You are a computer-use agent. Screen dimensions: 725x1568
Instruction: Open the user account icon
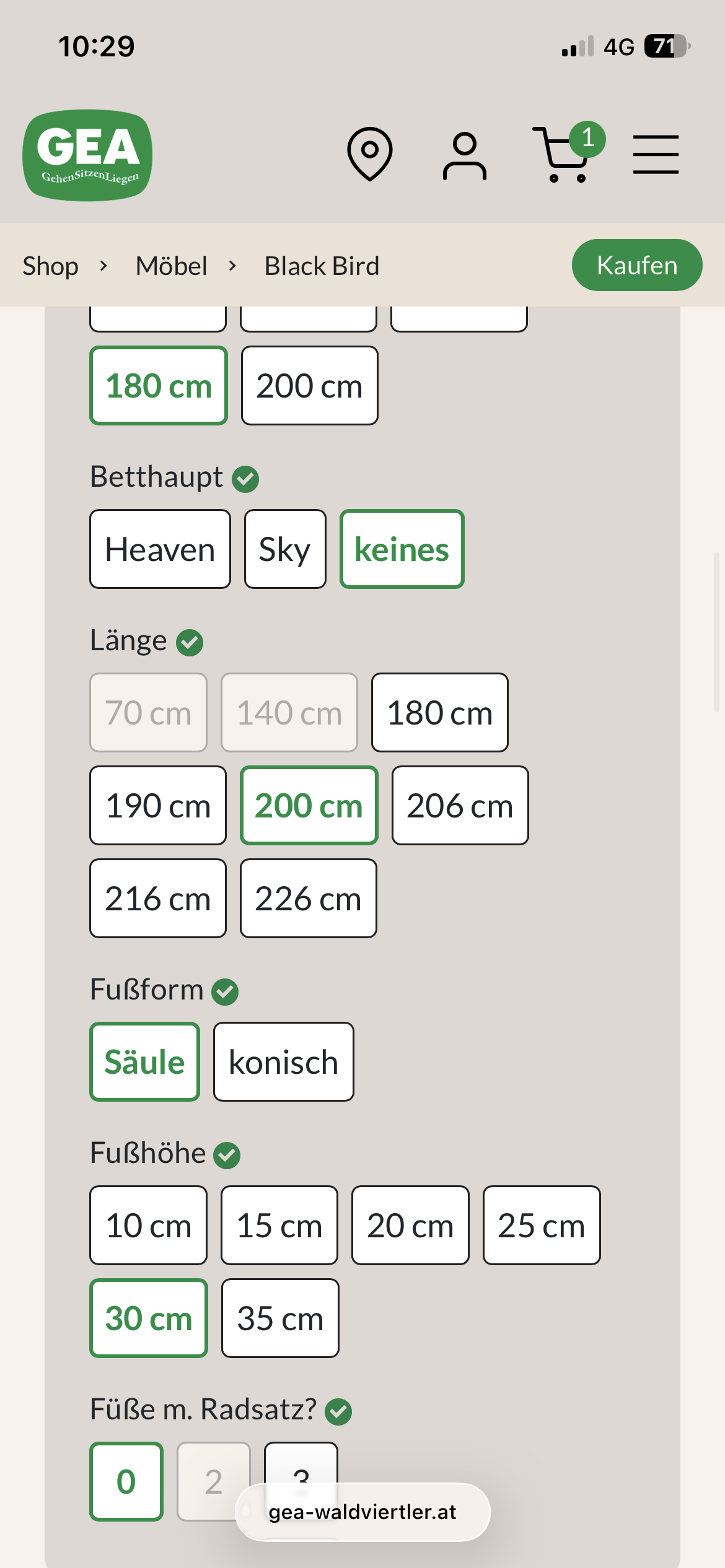(x=464, y=155)
